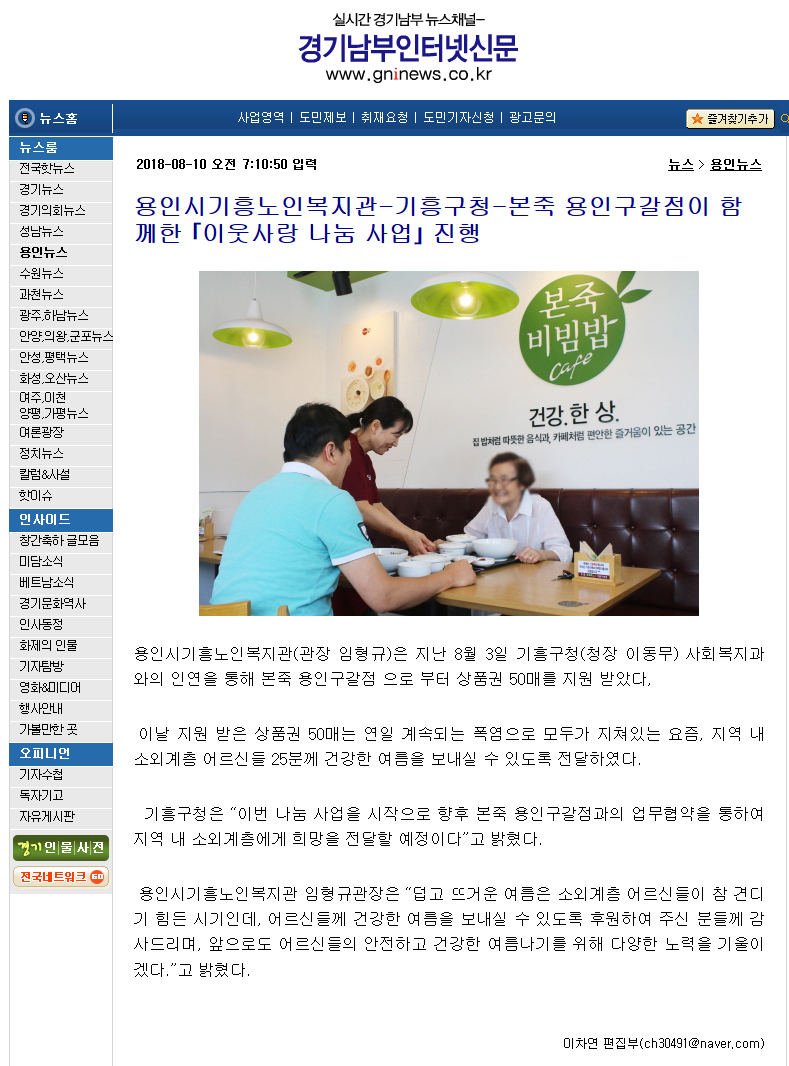The width and height of the screenshot is (789, 1066).
Task: Select 수원뉴스 in sidebar
Action: pos(41,273)
